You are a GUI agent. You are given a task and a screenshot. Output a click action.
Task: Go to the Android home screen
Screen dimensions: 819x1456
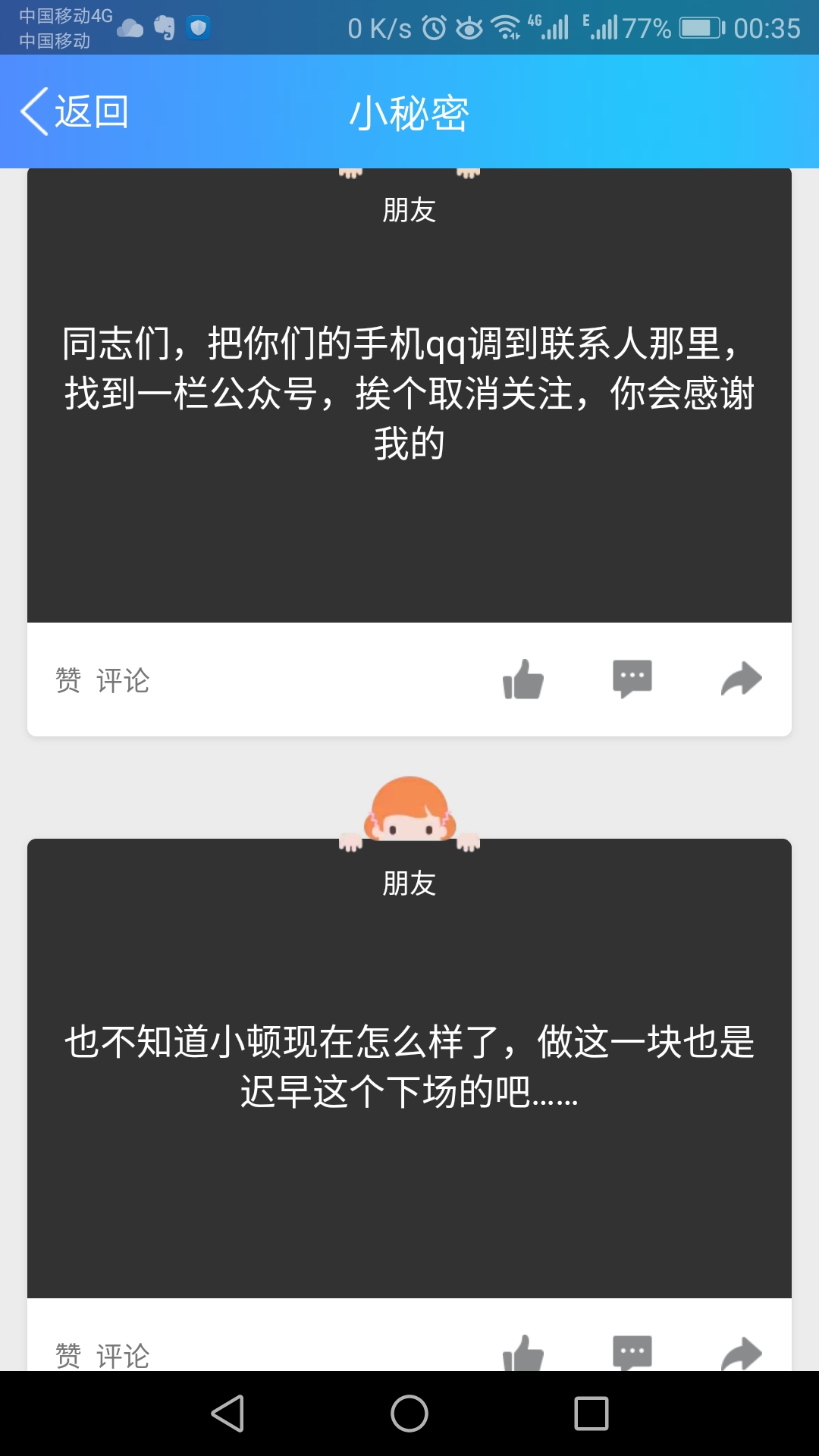point(409,1414)
